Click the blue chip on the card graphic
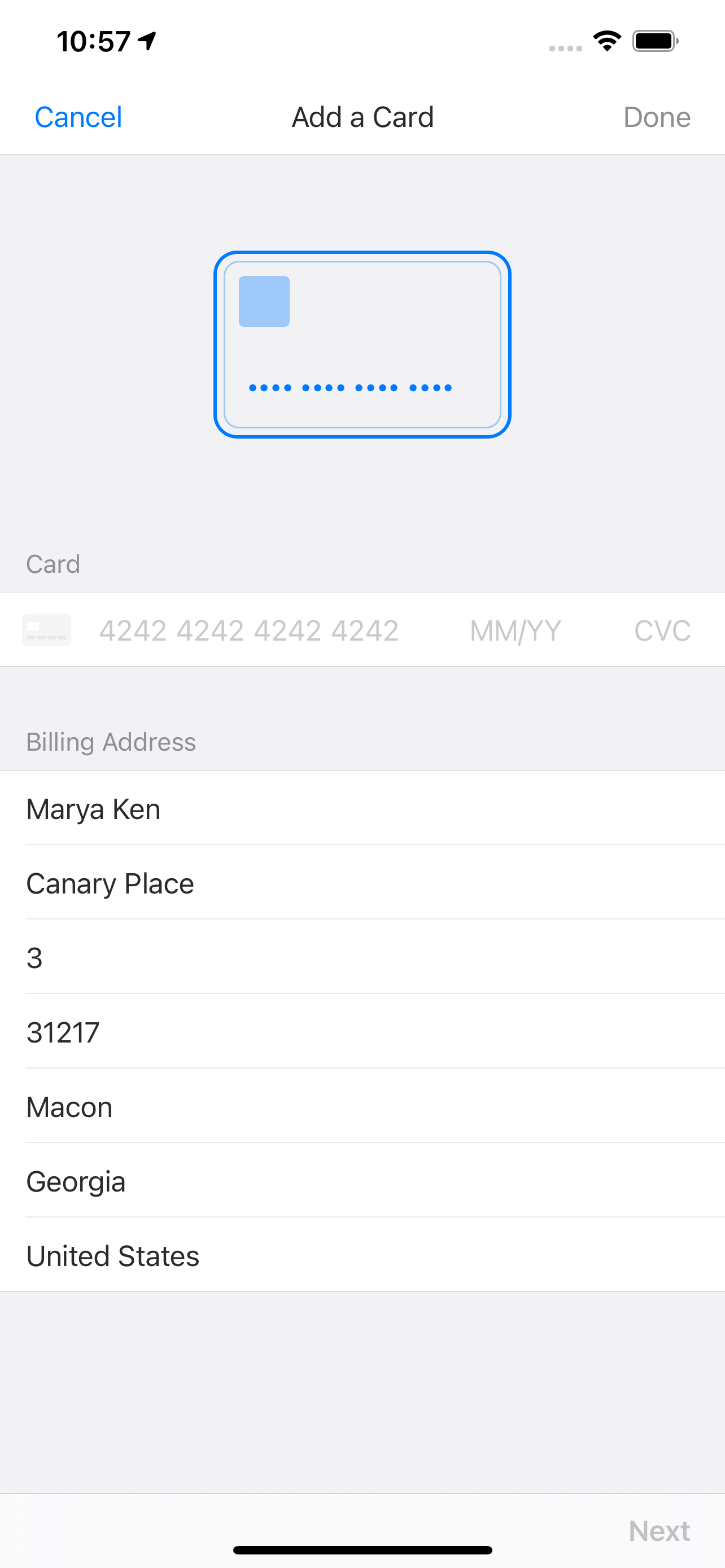 click(x=264, y=300)
